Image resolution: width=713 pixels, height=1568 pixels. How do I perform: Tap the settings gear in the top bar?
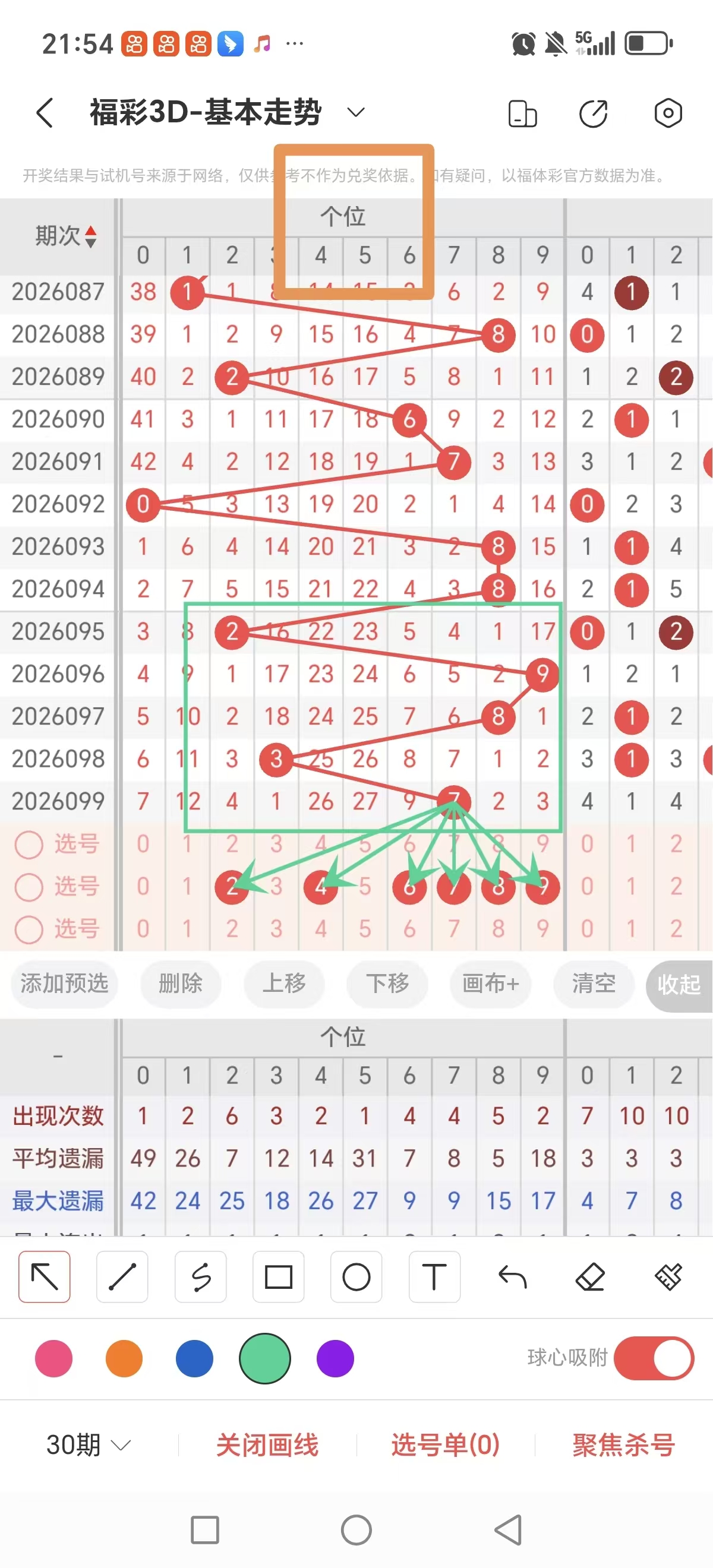click(x=667, y=113)
